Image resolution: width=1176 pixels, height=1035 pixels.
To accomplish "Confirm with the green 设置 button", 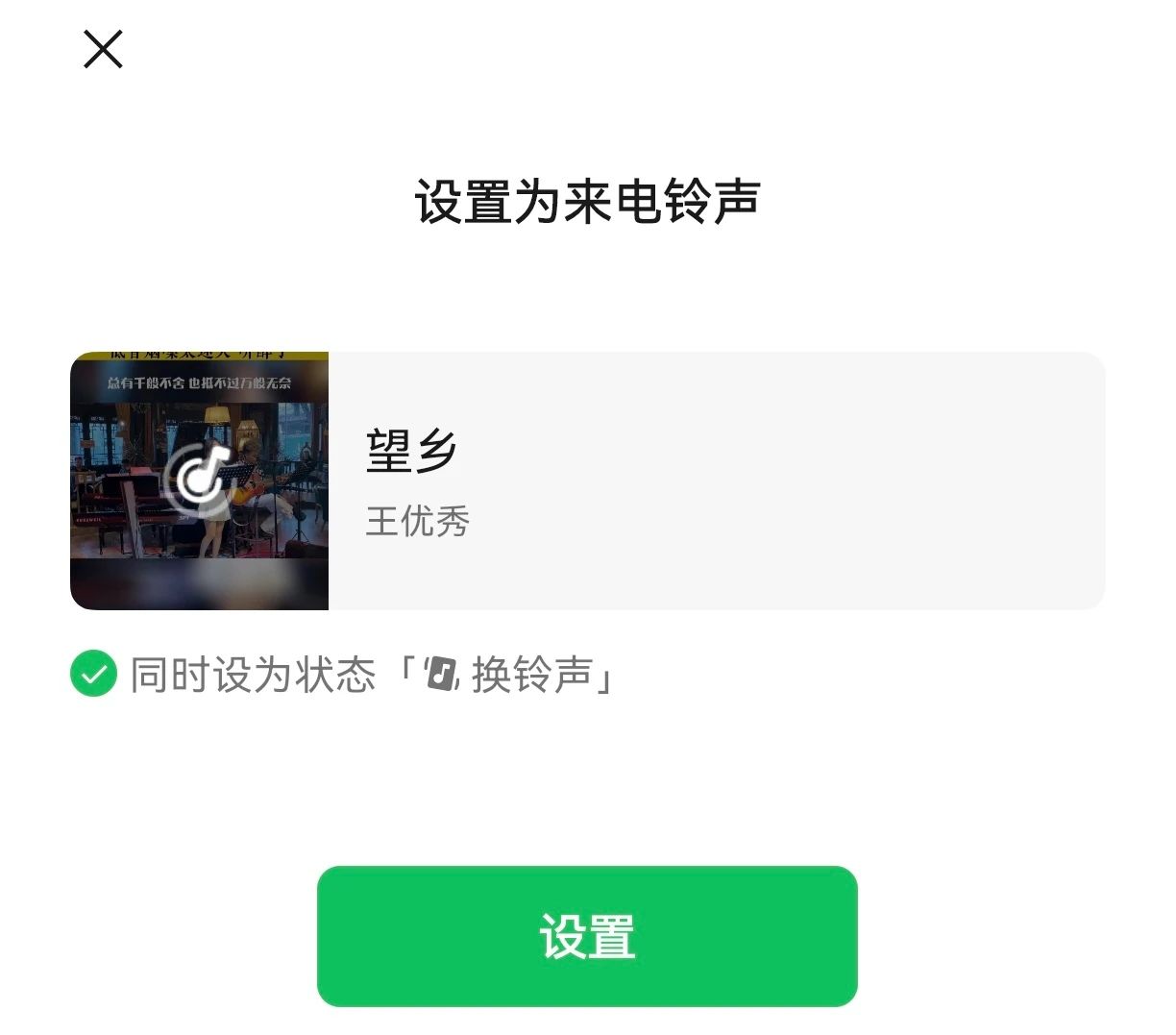I will [x=586, y=936].
